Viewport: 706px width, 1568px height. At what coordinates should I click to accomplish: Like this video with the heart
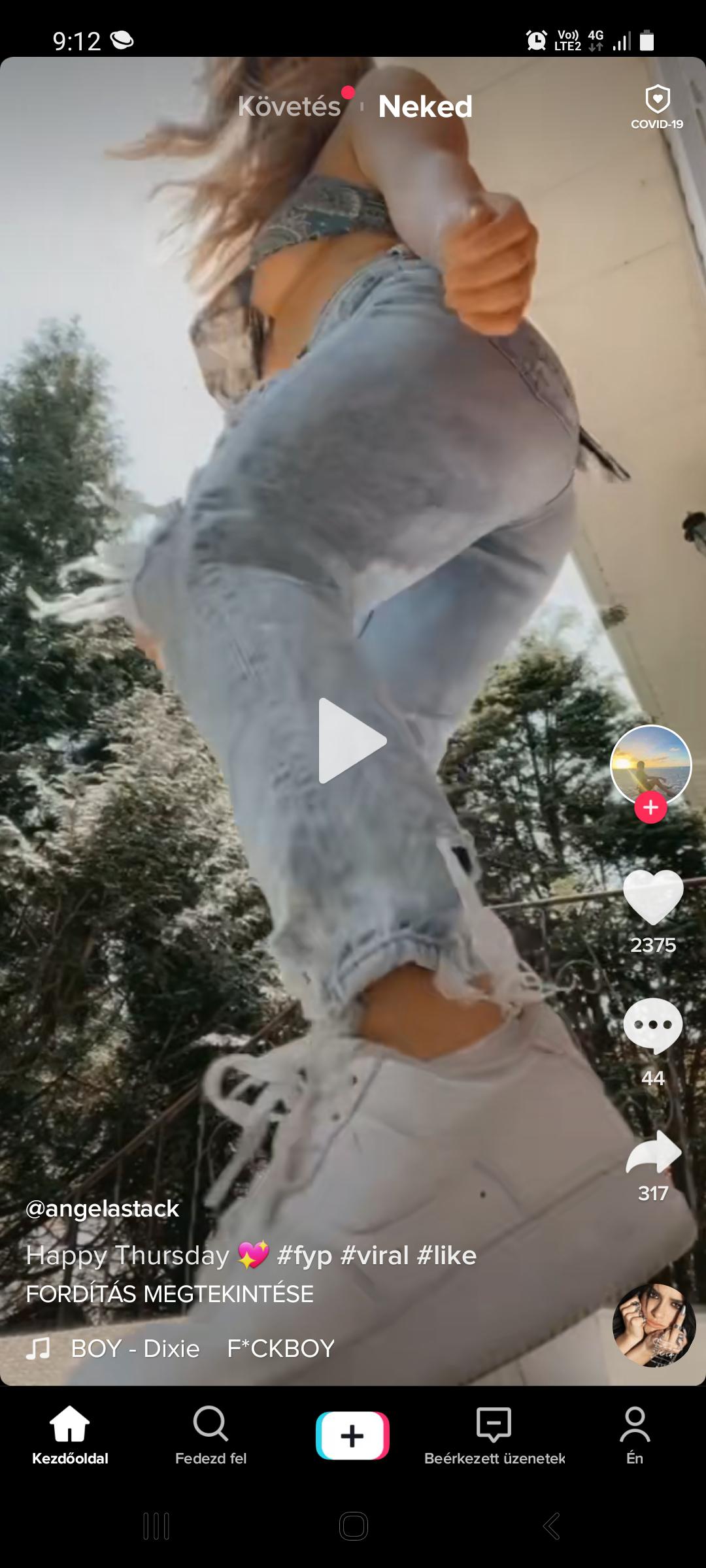click(653, 897)
